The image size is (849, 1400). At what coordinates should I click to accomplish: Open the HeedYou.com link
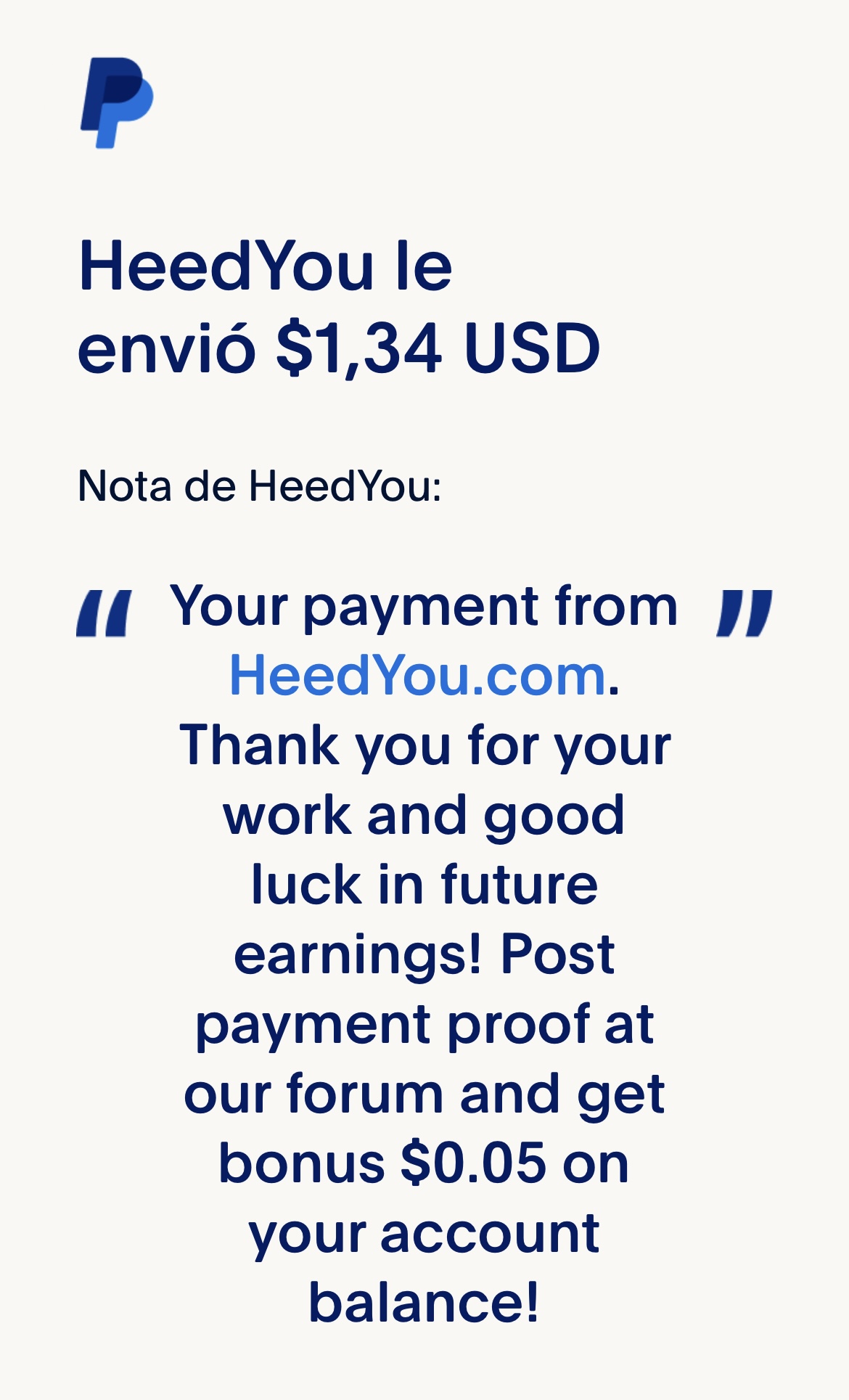click(x=417, y=676)
